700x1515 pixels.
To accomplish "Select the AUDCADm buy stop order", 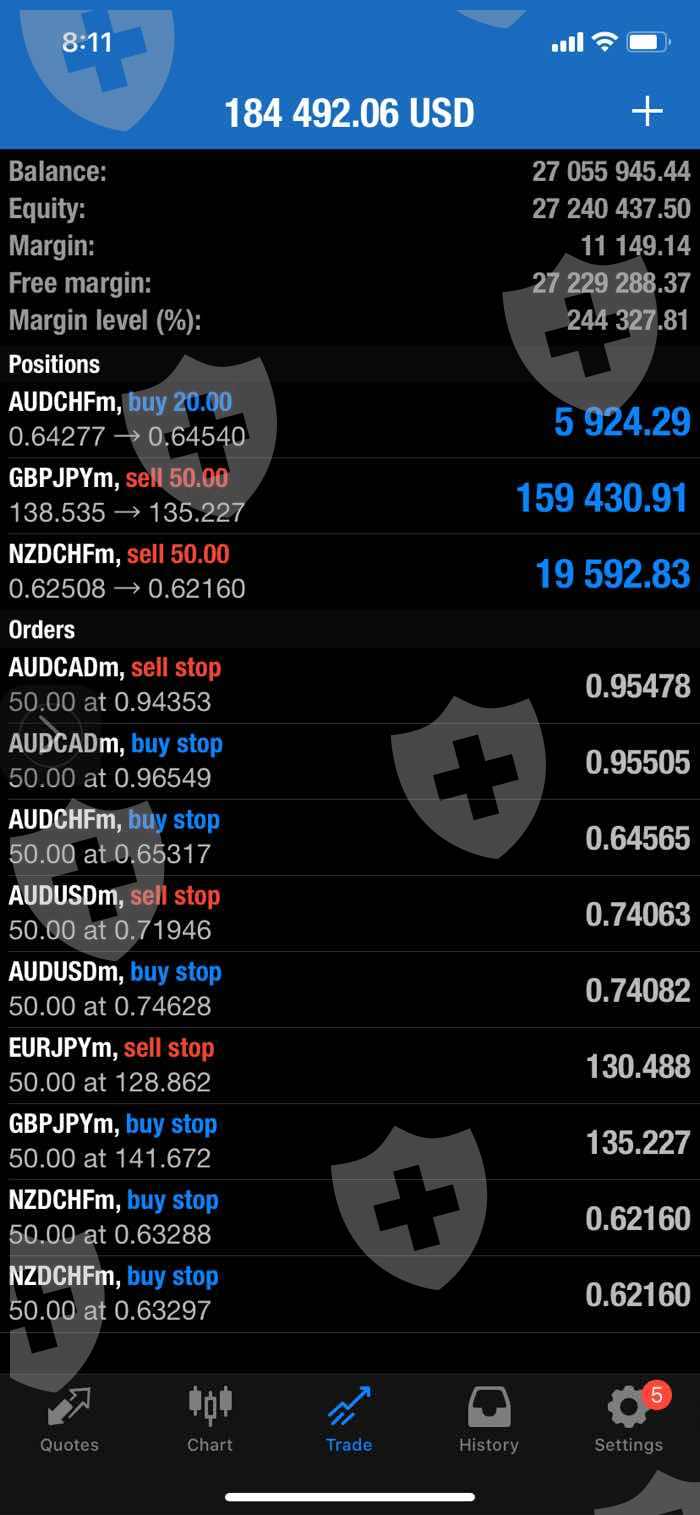I will pyautogui.click(x=350, y=761).
